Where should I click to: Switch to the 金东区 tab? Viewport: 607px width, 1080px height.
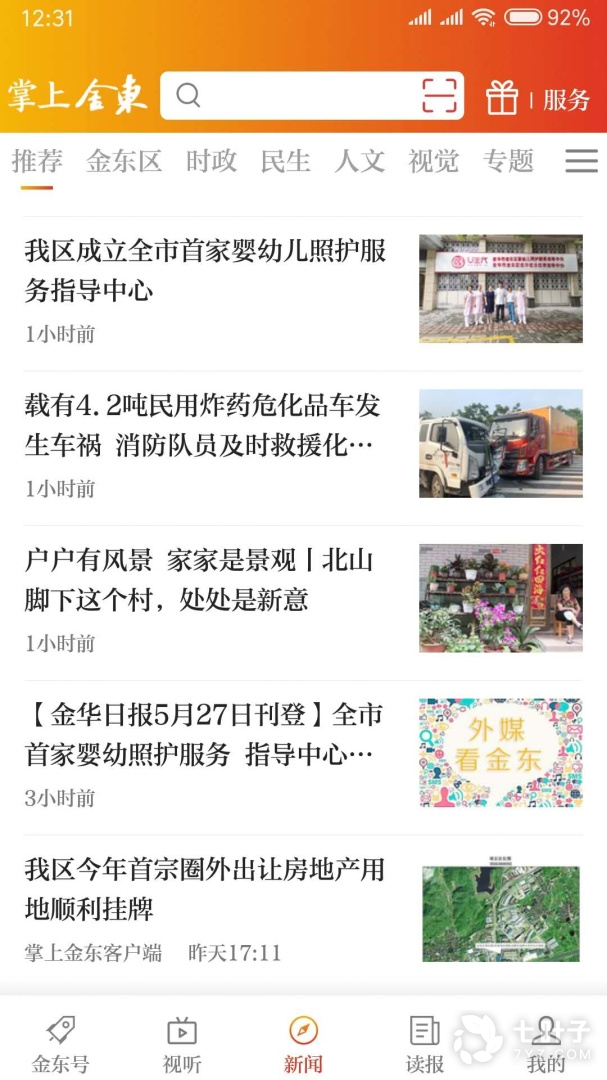[x=124, y=161]
